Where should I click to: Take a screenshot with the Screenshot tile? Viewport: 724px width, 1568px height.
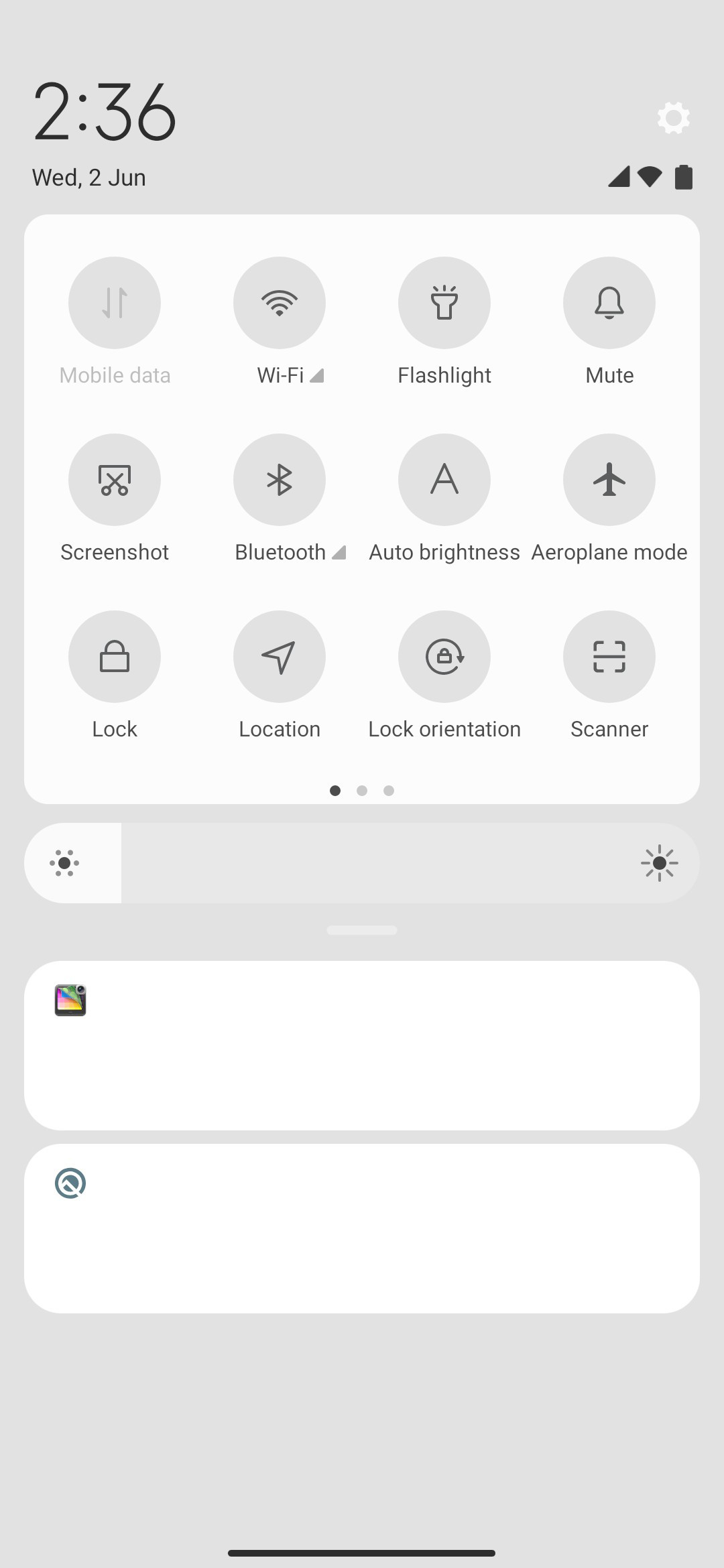tap(115, 480)
